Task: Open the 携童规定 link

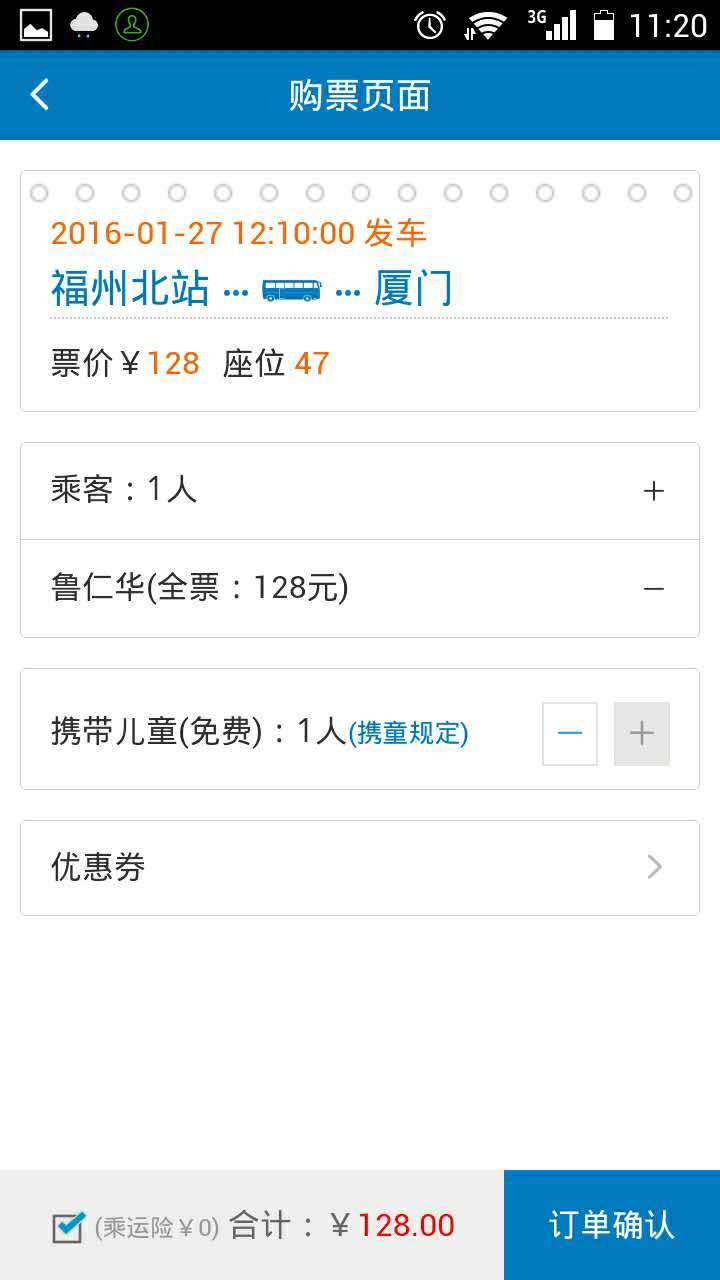Action: [x=408, y=734]
